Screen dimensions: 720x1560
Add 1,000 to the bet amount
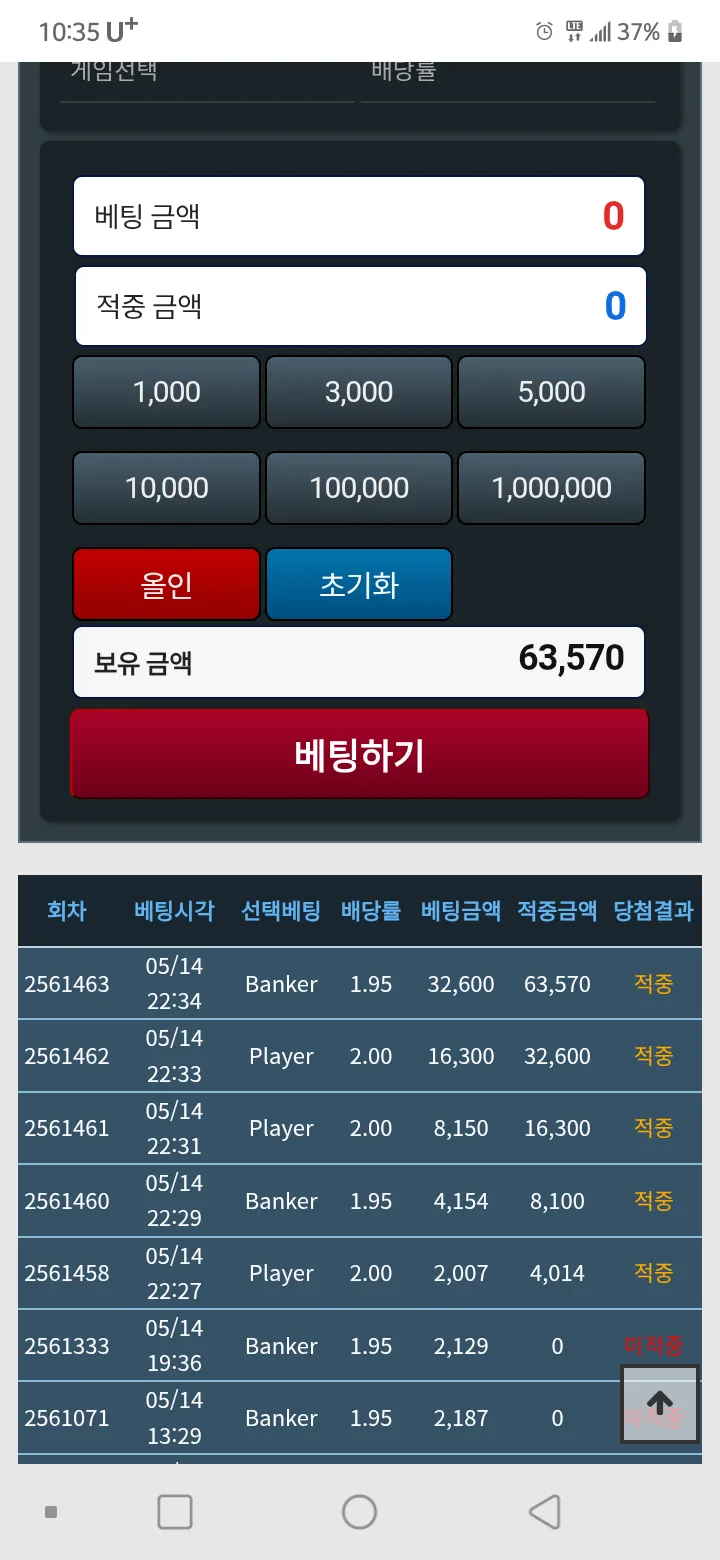166,392
